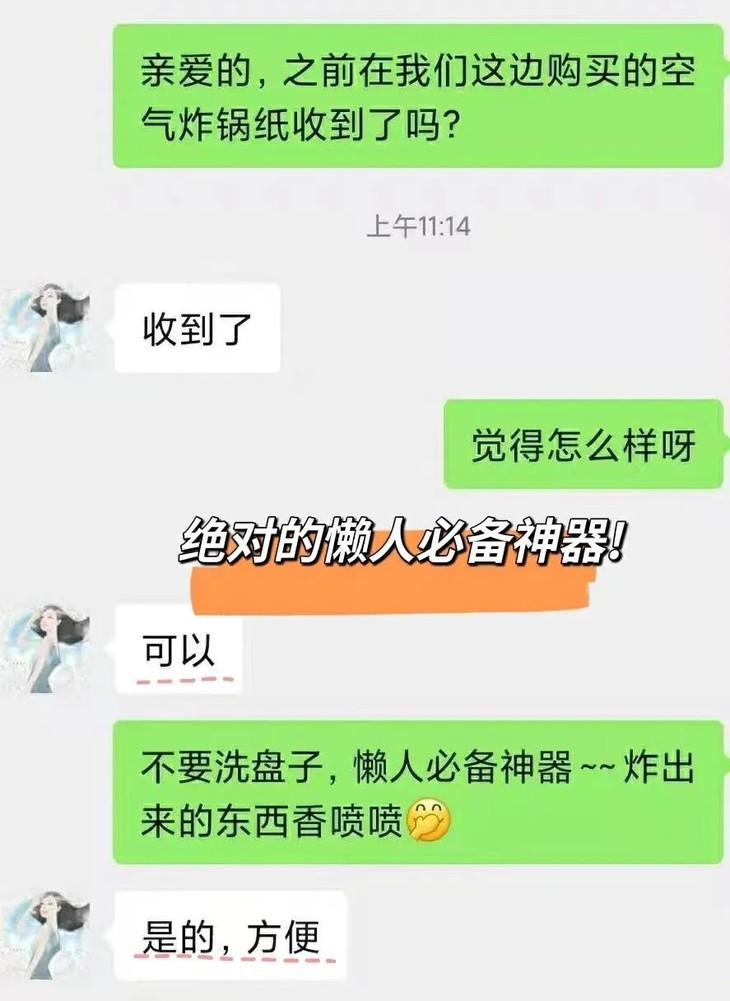Click the orange "绝对的懒人必备神器!" overlay text
This screenshot has width=730, height=1001.
(x=402, y=542)
